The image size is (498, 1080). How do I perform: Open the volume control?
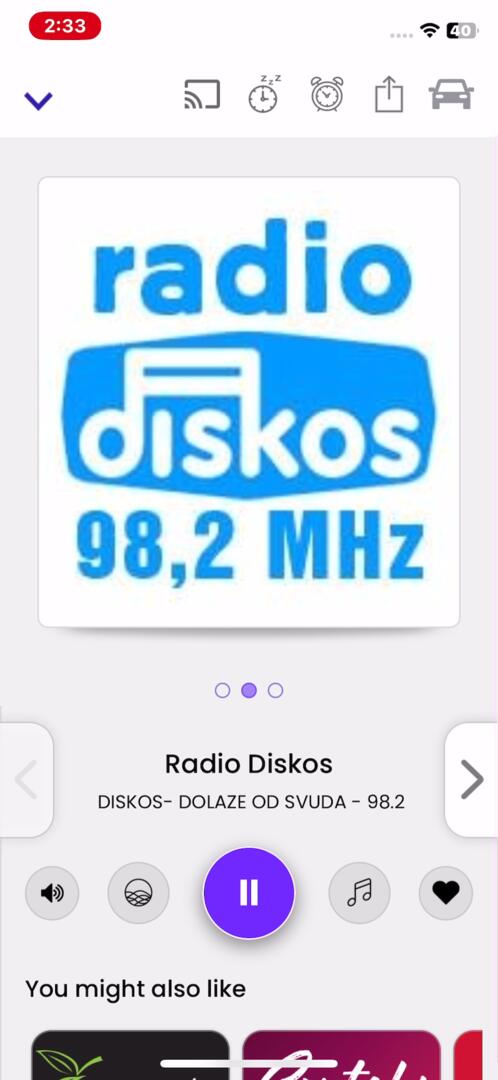point(52,893)
